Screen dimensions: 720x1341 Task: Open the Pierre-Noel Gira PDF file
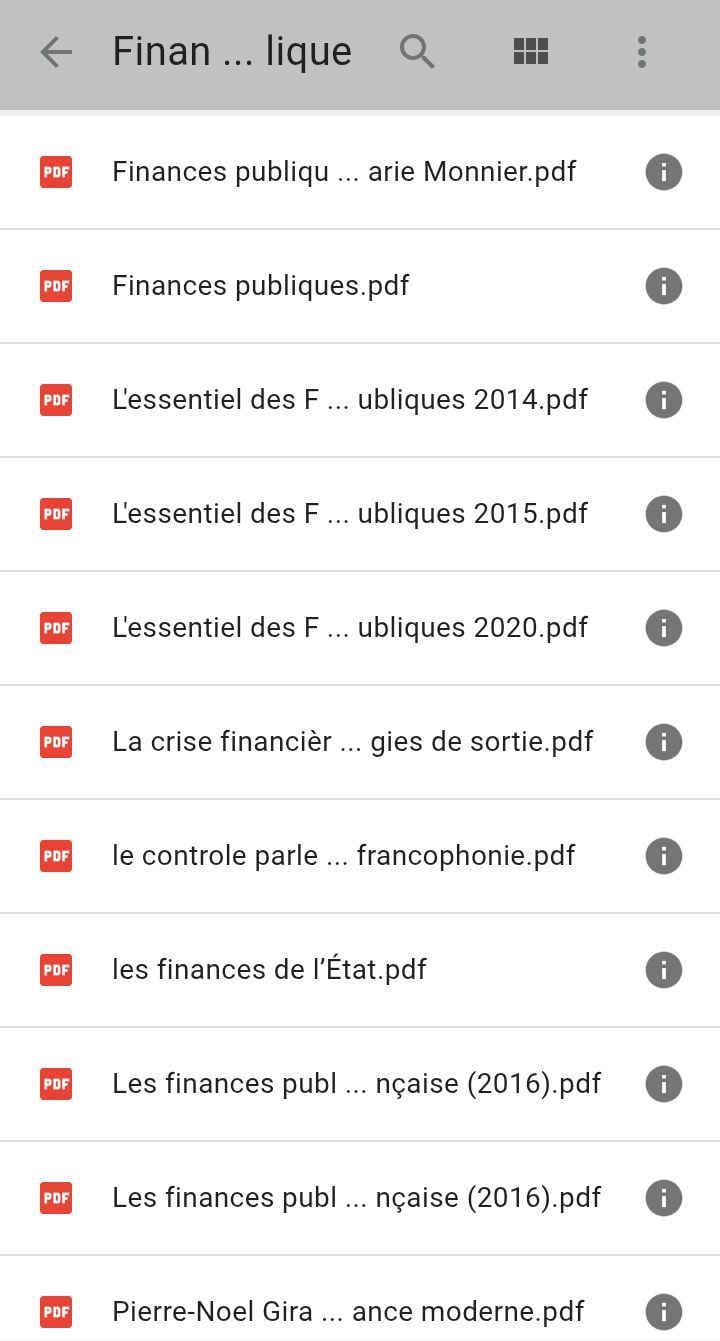(348, 1311)
